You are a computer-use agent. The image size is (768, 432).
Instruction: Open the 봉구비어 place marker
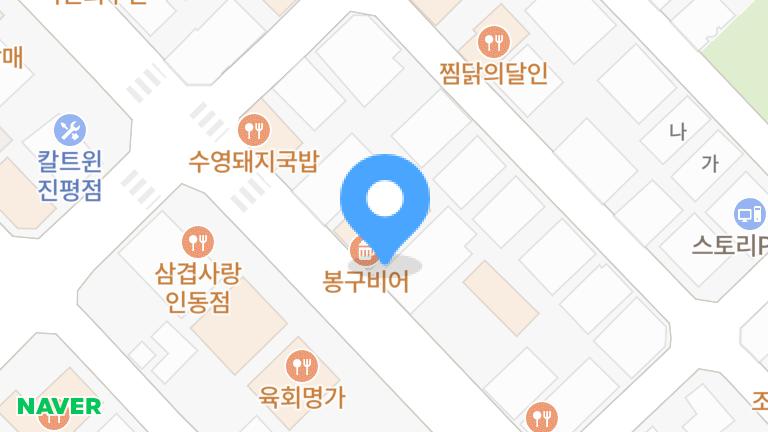(362, 249)
